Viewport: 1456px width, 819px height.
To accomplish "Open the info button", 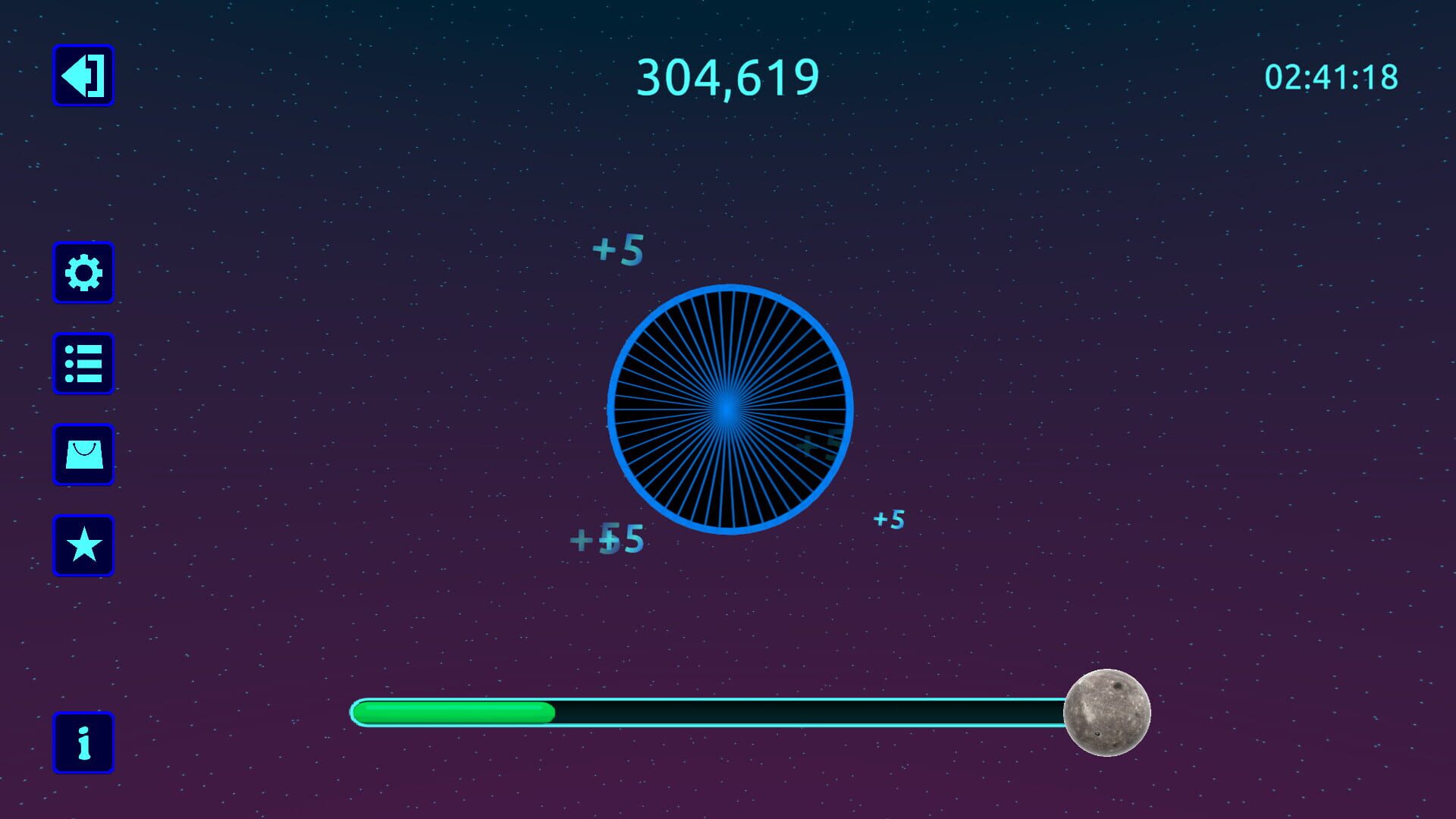I will [83, 742].
